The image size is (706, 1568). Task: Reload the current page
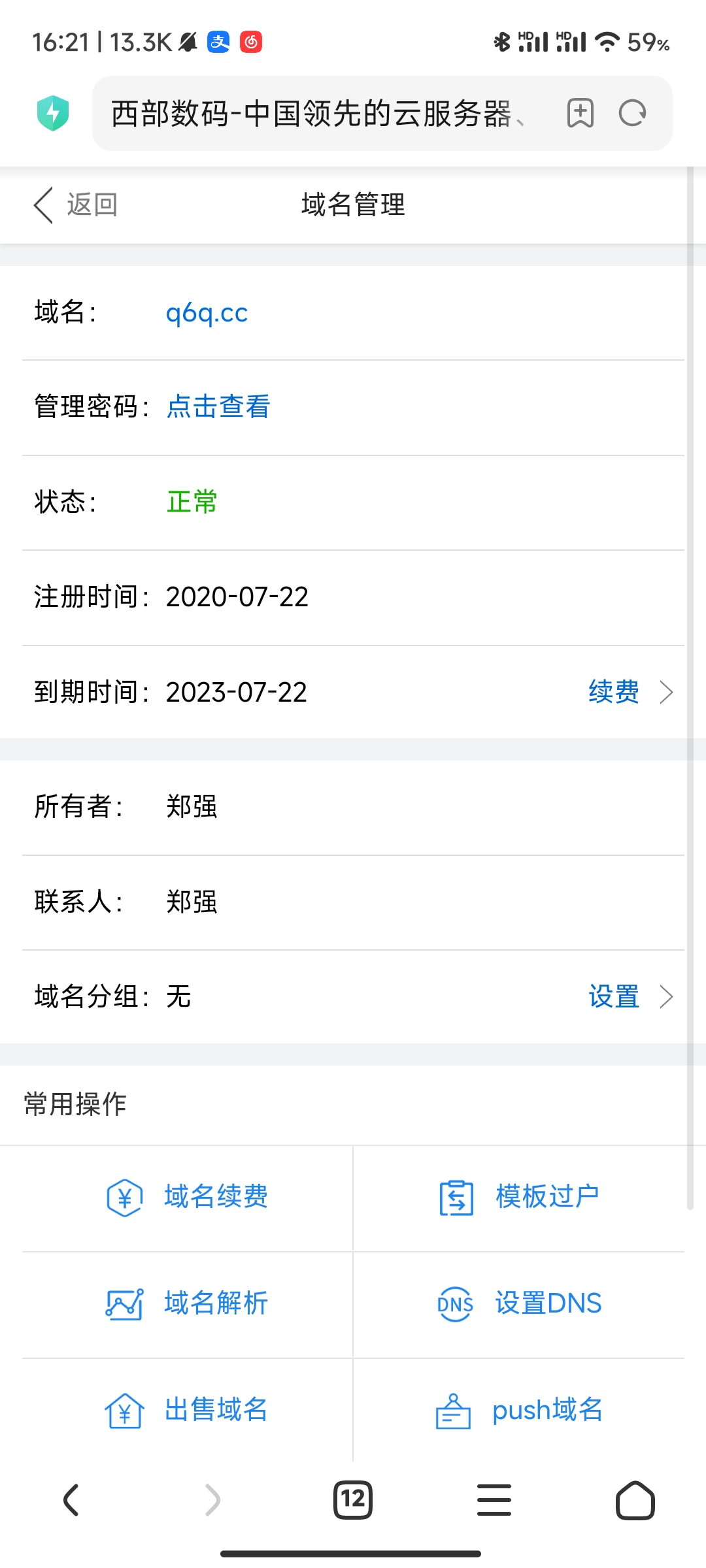coord(632,113)
